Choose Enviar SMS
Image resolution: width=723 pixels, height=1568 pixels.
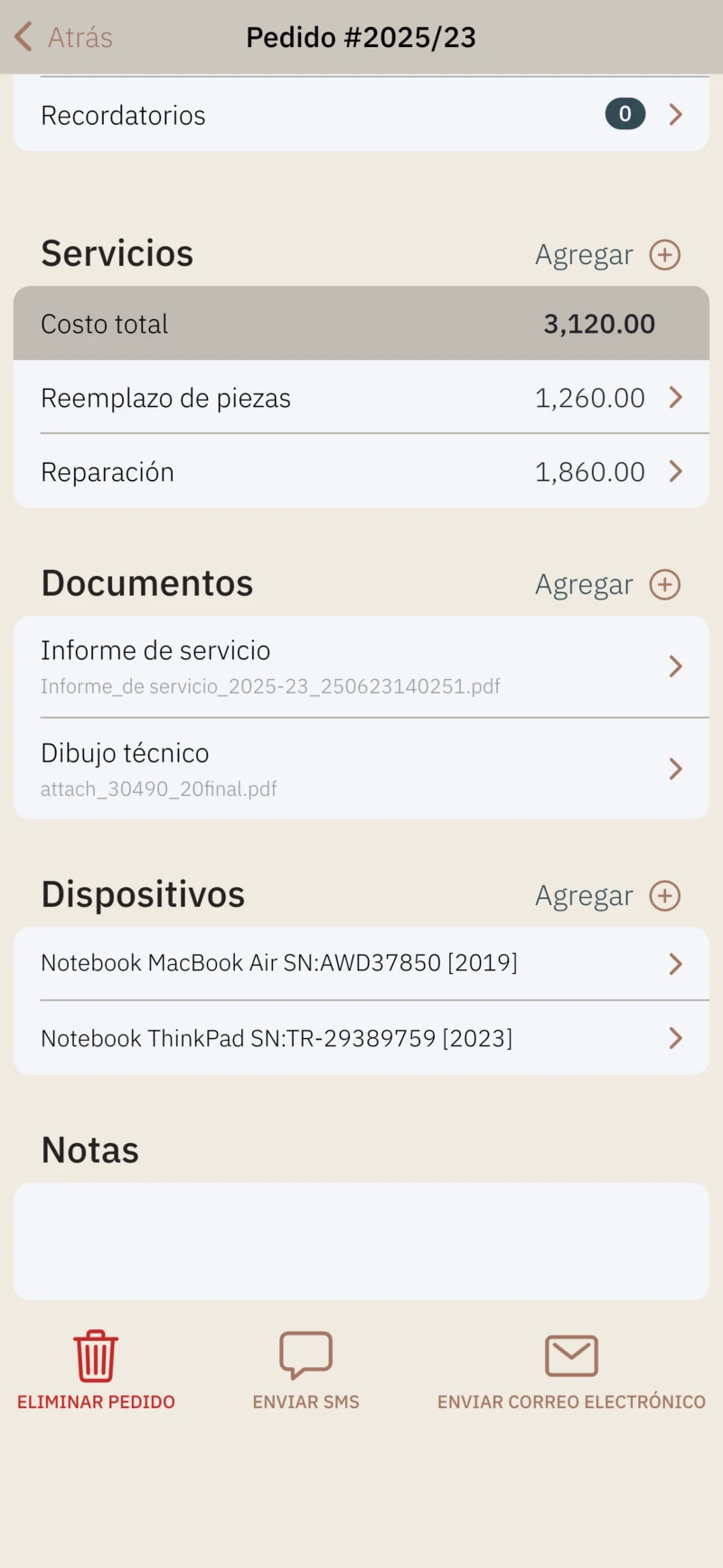click(x=305, y=1370)
